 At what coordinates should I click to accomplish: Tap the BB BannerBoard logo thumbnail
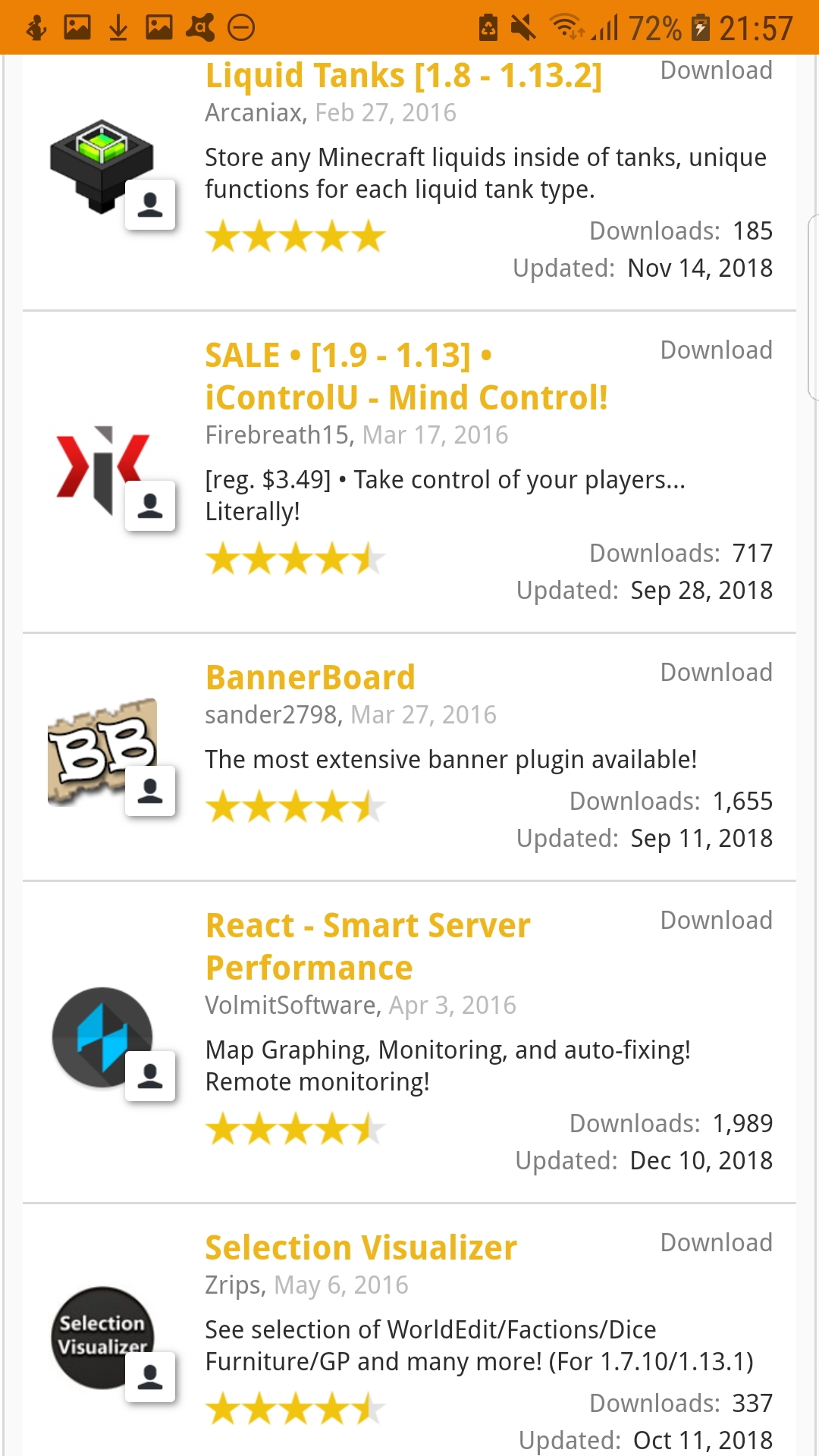(x=102, y=752)
